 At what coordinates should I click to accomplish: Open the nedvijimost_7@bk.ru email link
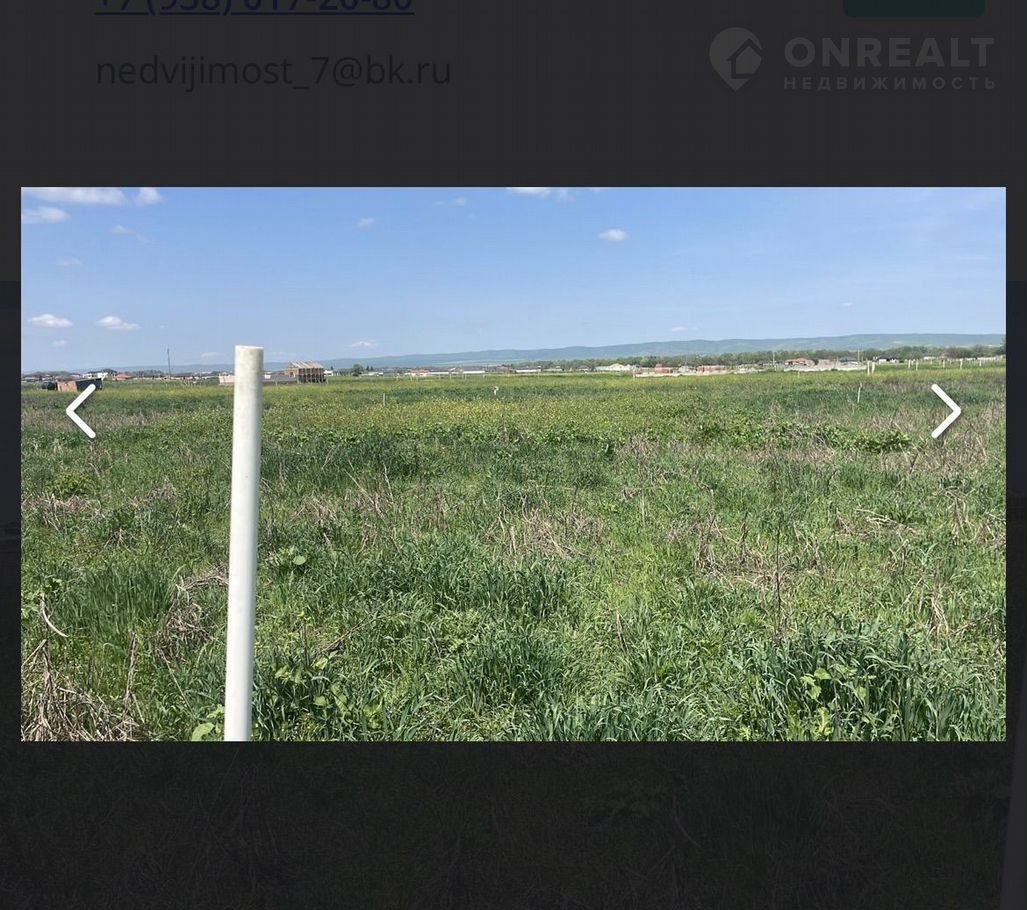coord(273,71)
